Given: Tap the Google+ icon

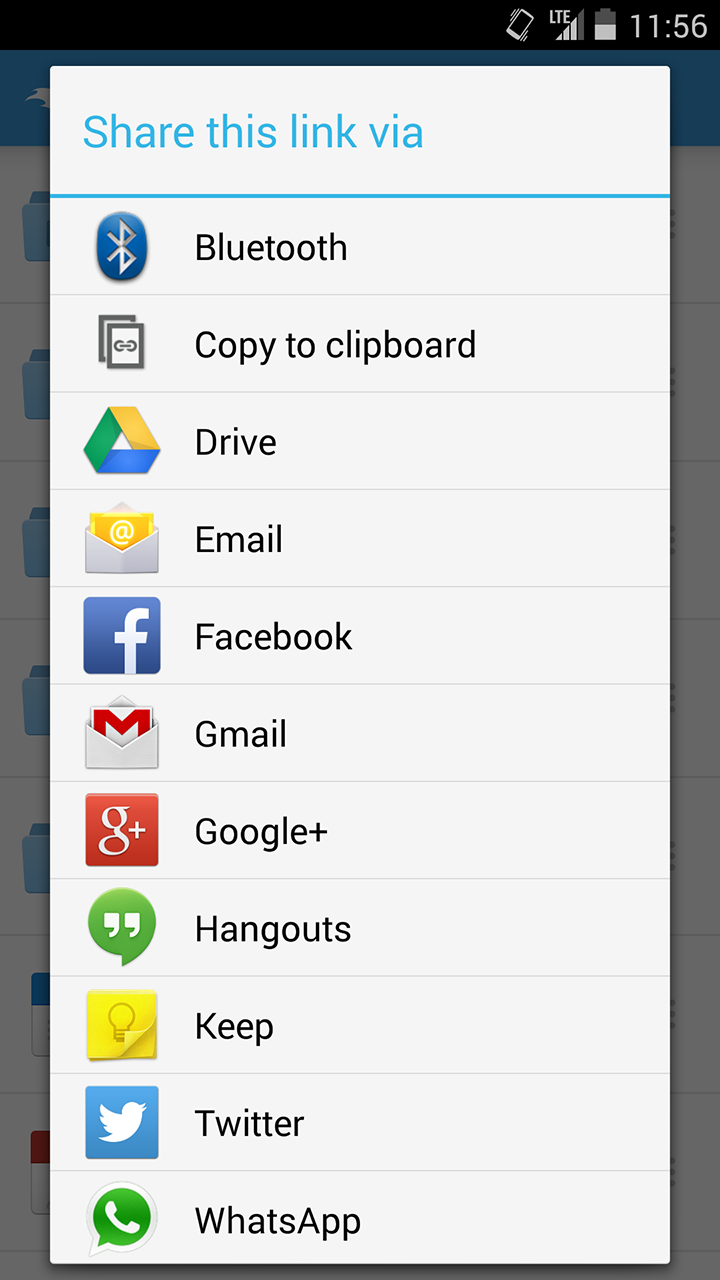Looking at the screenshot, I should point(121,830).
